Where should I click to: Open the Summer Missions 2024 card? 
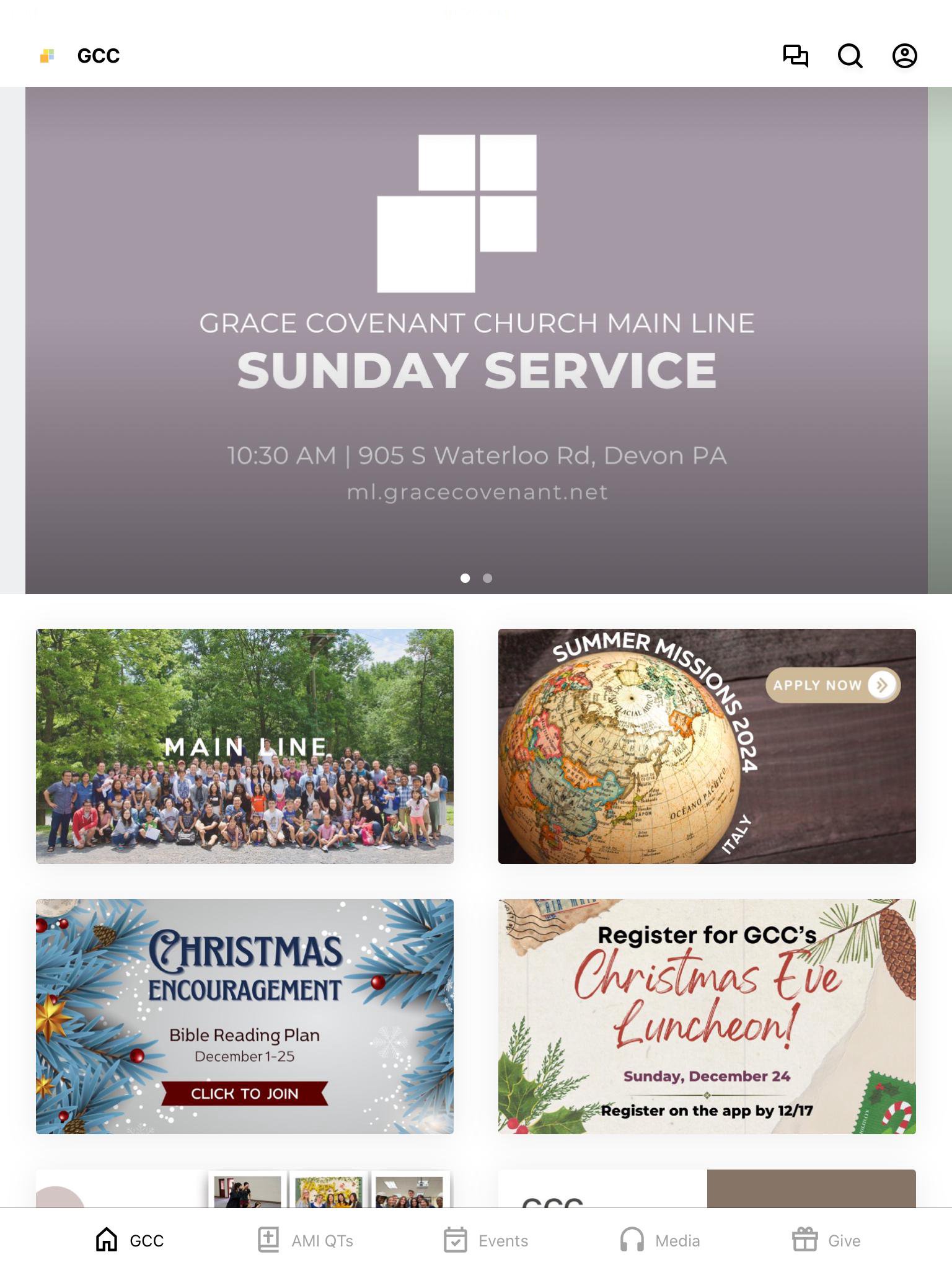point(707,746)
